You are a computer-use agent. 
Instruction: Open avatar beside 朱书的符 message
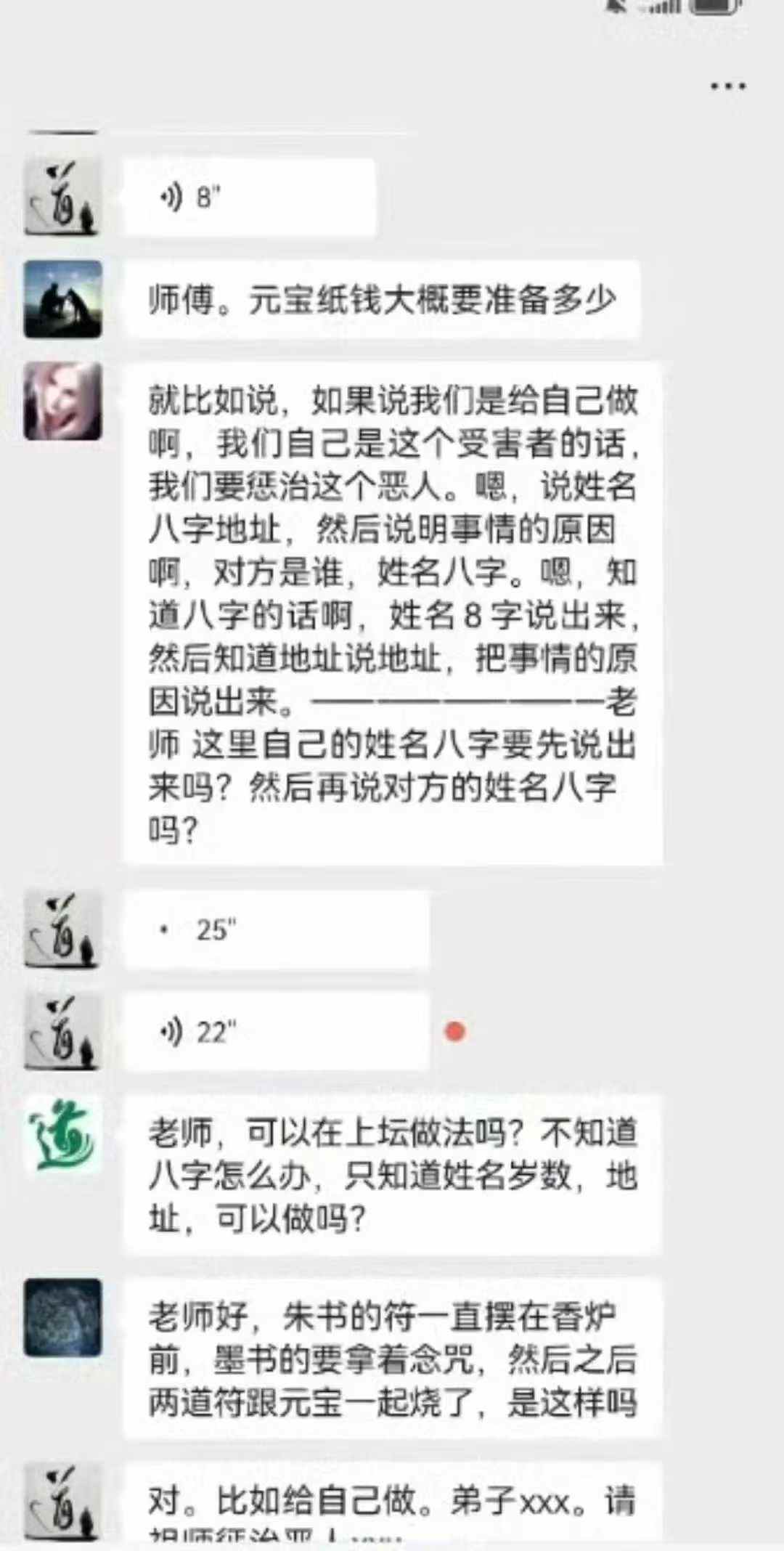click(x=63, y=1319)
